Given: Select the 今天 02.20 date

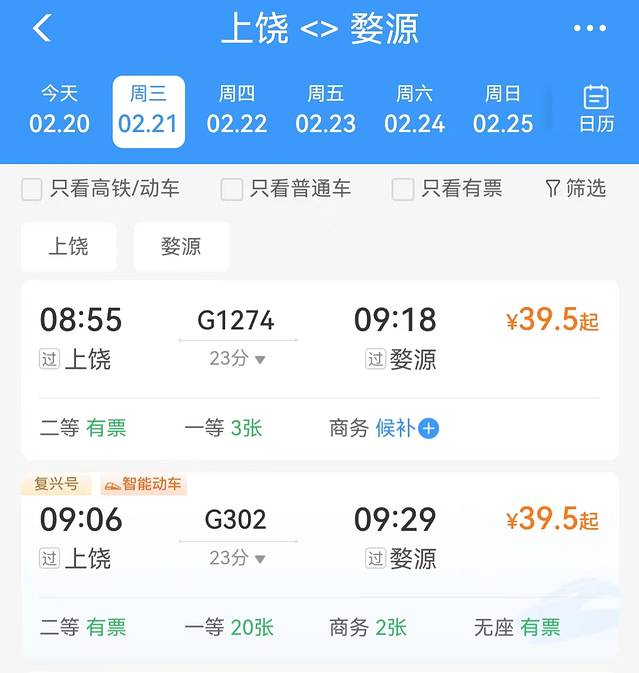Looking at the screenshot, I should pyautogui.click(x=59, y=110).
